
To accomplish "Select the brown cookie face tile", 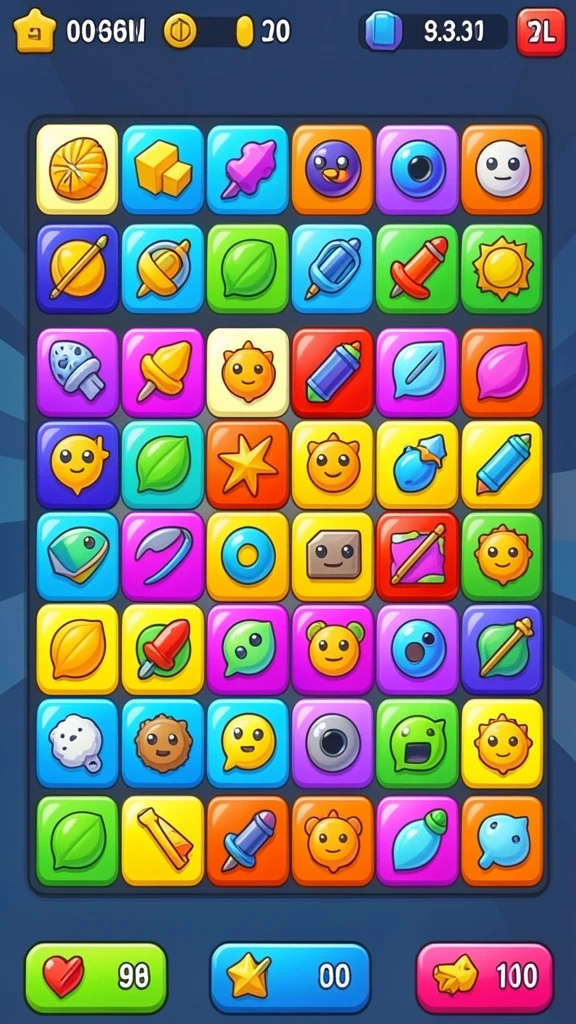I will [x=163, y=743].
